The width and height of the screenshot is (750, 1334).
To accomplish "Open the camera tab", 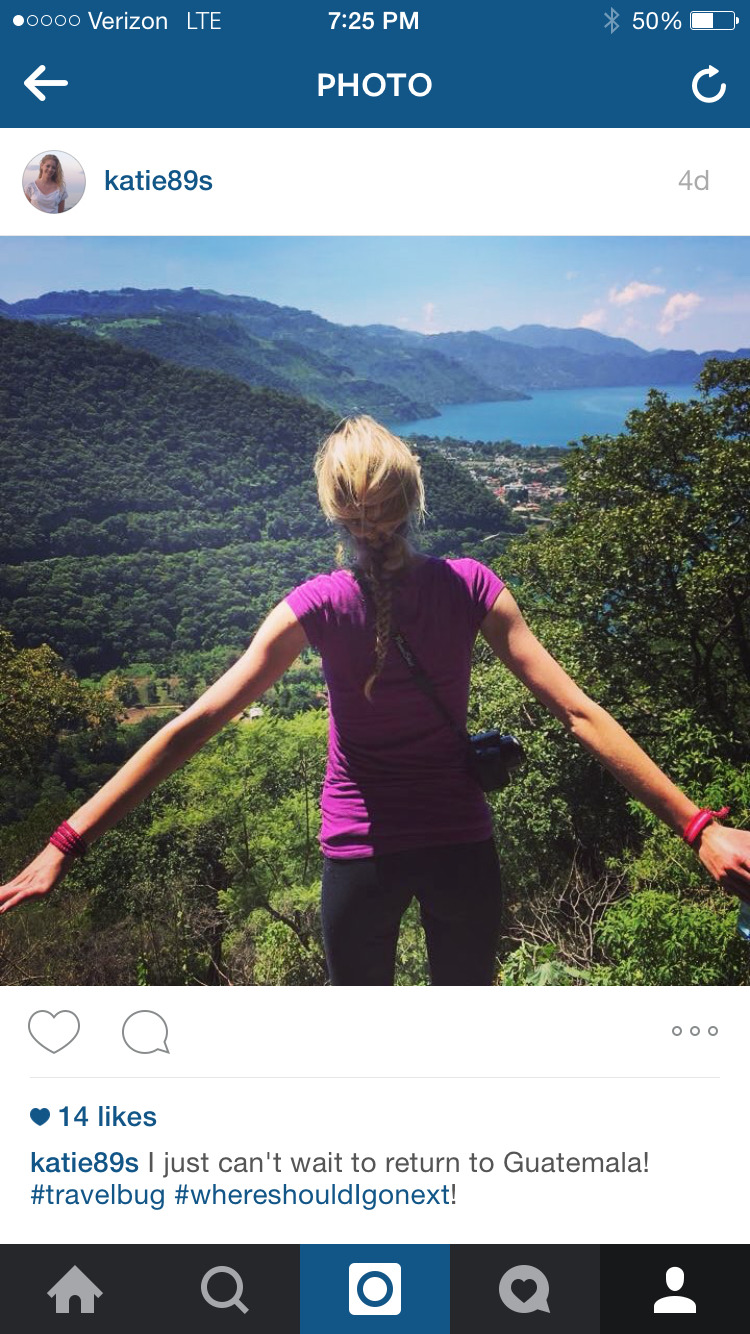I will 375,1289.
